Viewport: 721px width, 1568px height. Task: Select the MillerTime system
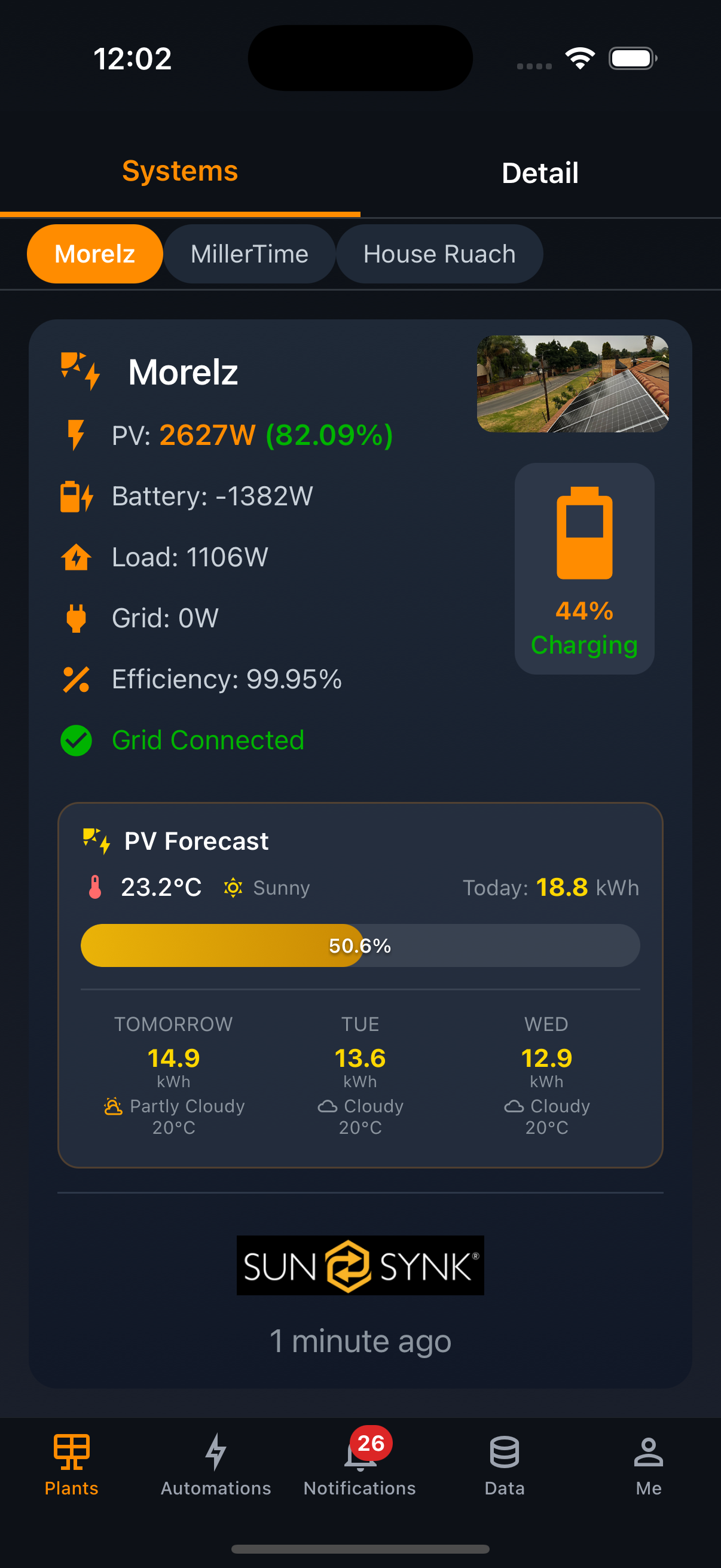coord(249,254)
